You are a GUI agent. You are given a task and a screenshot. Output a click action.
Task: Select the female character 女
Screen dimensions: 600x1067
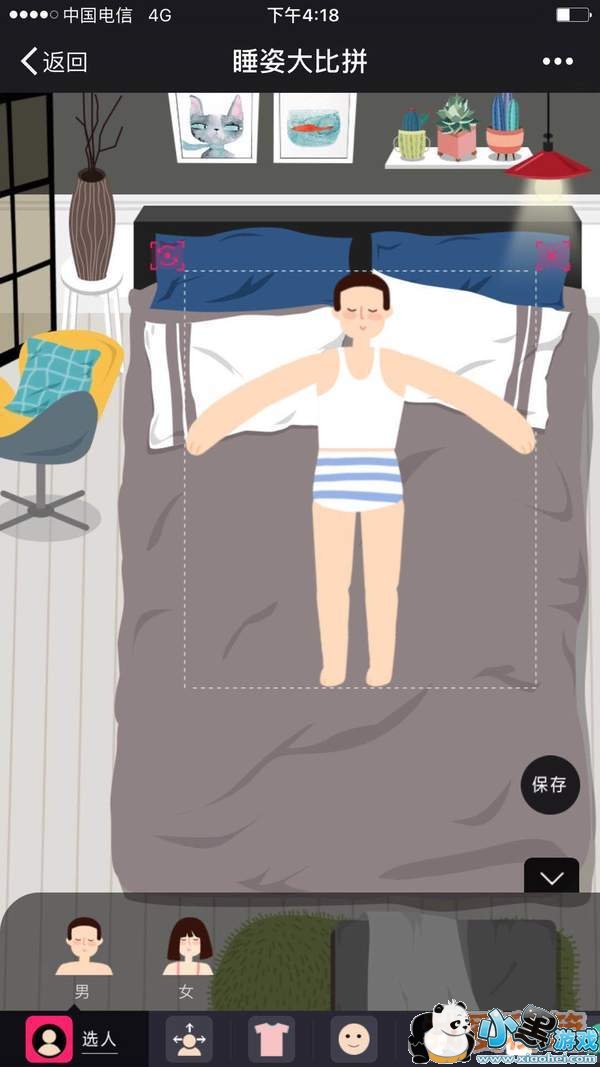187,957
